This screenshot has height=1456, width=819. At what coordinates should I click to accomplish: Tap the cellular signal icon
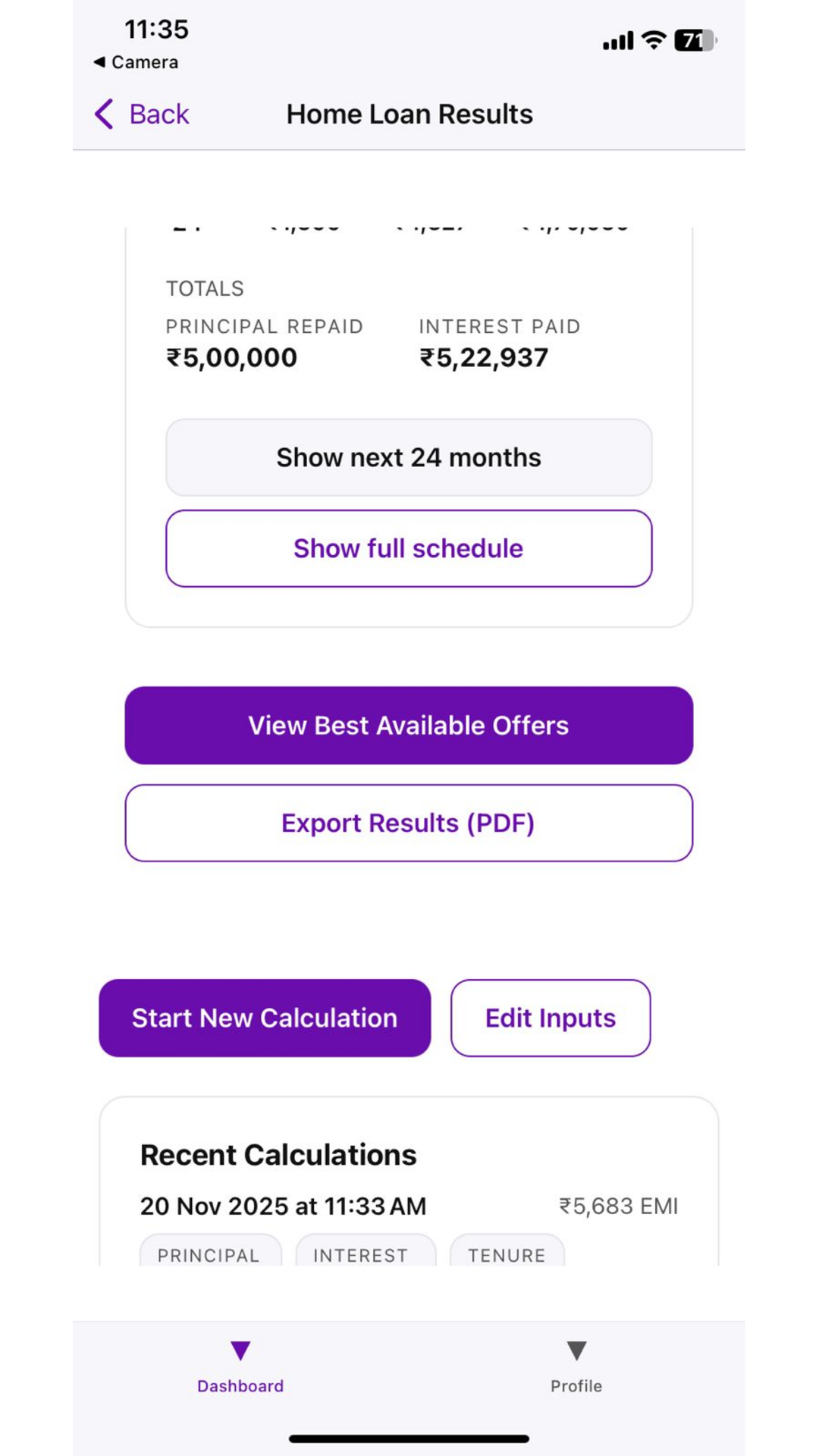pyautogui.click(x=618, y=42)
